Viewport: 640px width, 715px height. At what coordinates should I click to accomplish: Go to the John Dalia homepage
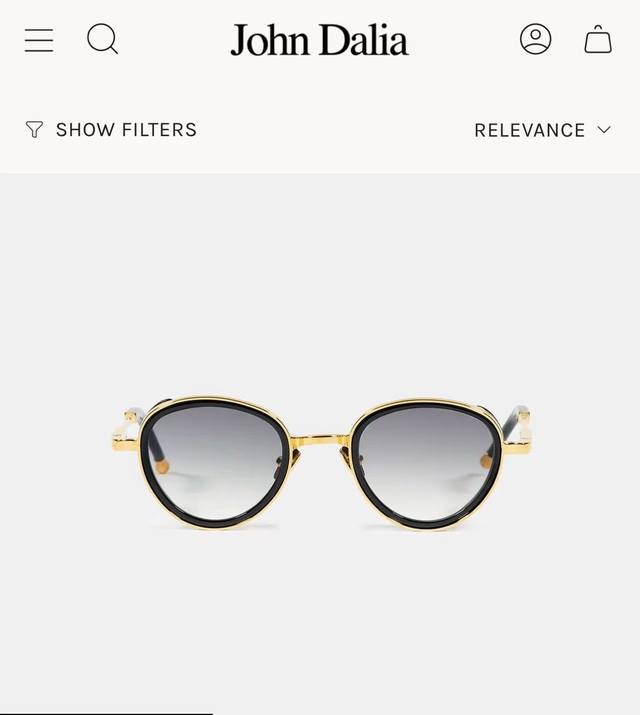(319, 40)
